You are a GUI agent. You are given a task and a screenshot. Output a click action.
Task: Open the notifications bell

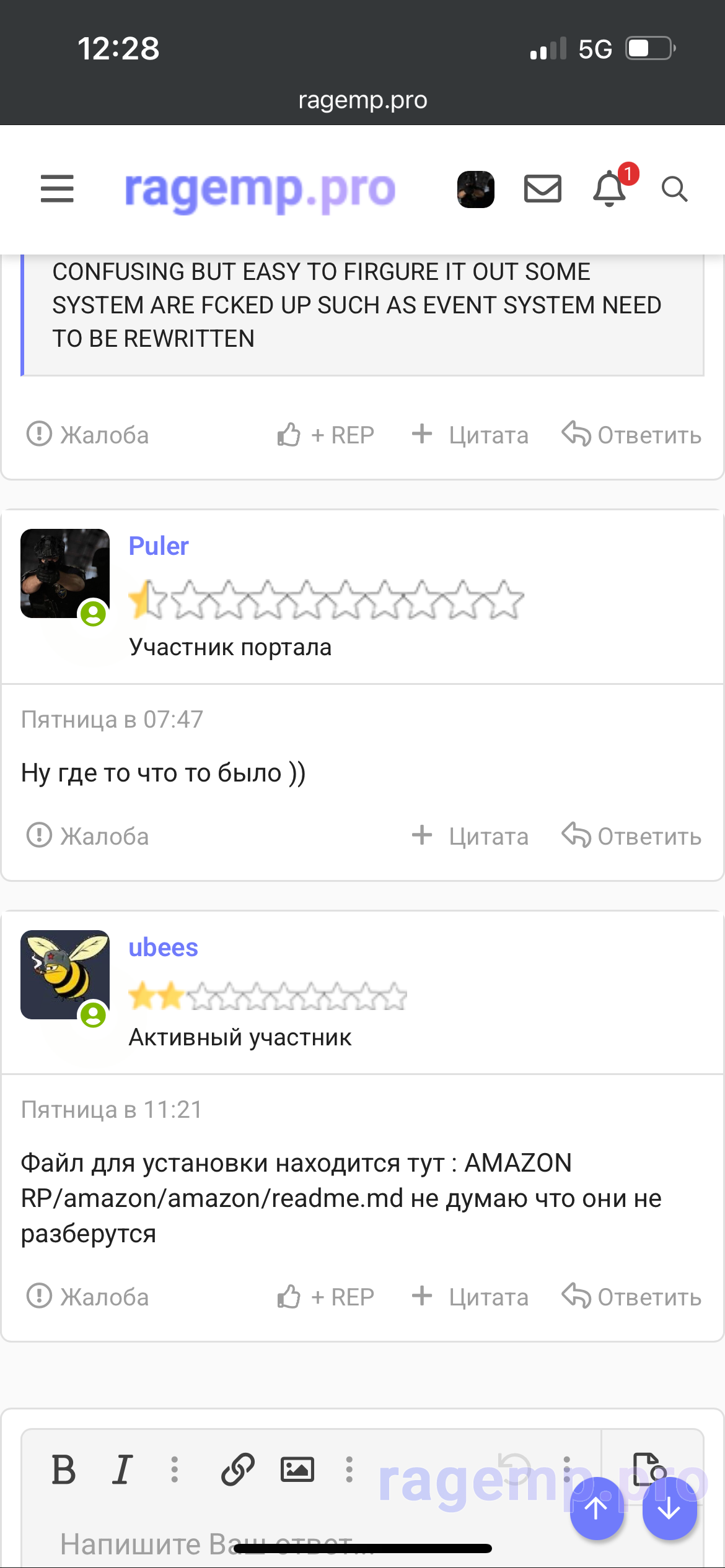coord(610,189)
